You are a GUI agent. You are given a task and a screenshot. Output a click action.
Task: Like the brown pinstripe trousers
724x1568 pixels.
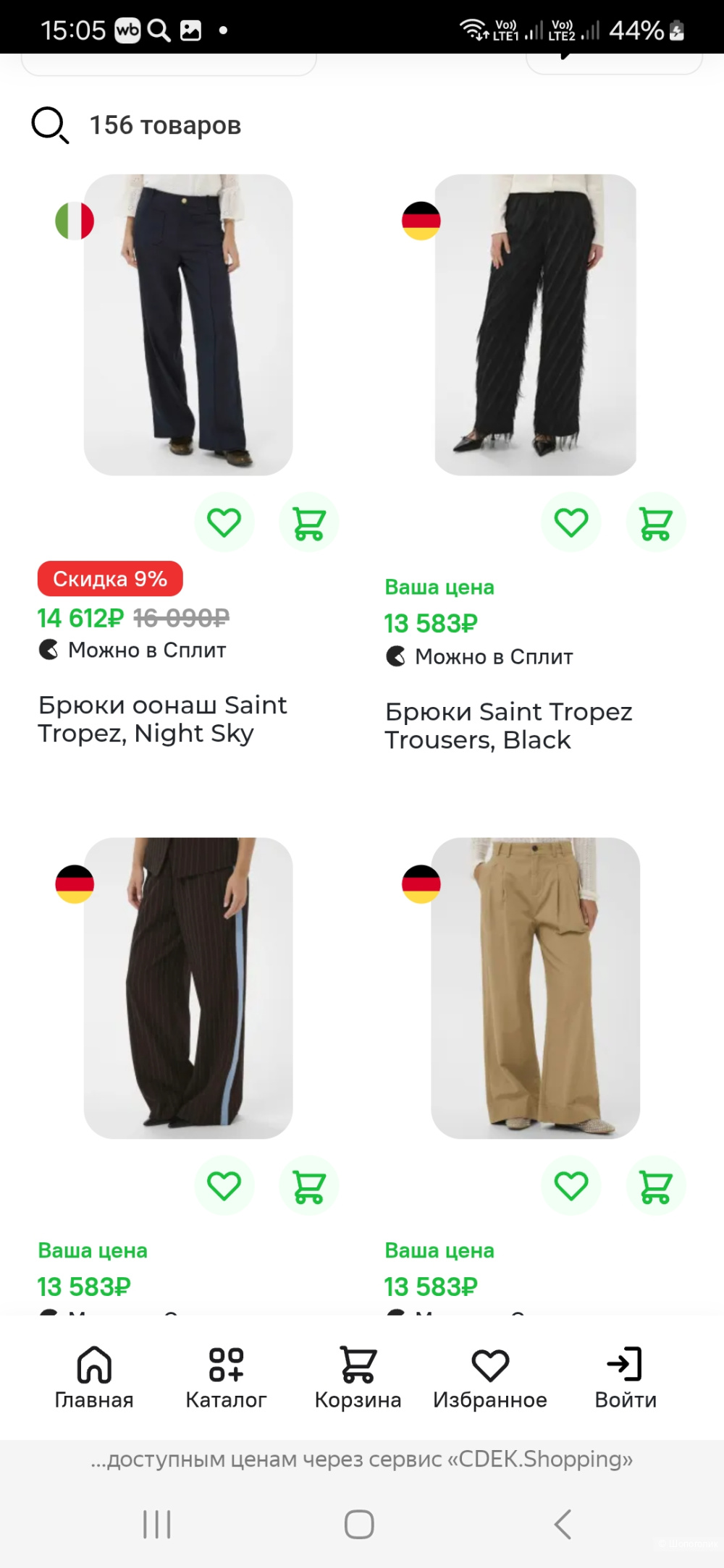[x=224, y=1186]
